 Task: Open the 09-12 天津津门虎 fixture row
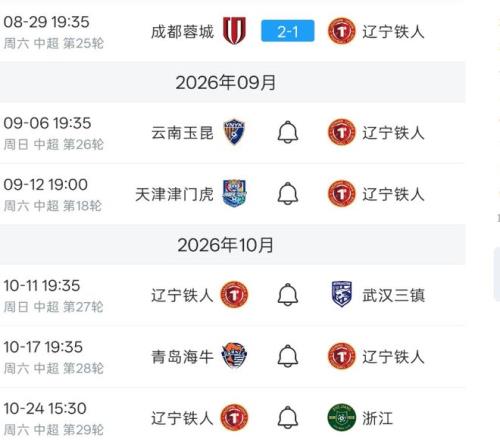(x=232, y=194)
